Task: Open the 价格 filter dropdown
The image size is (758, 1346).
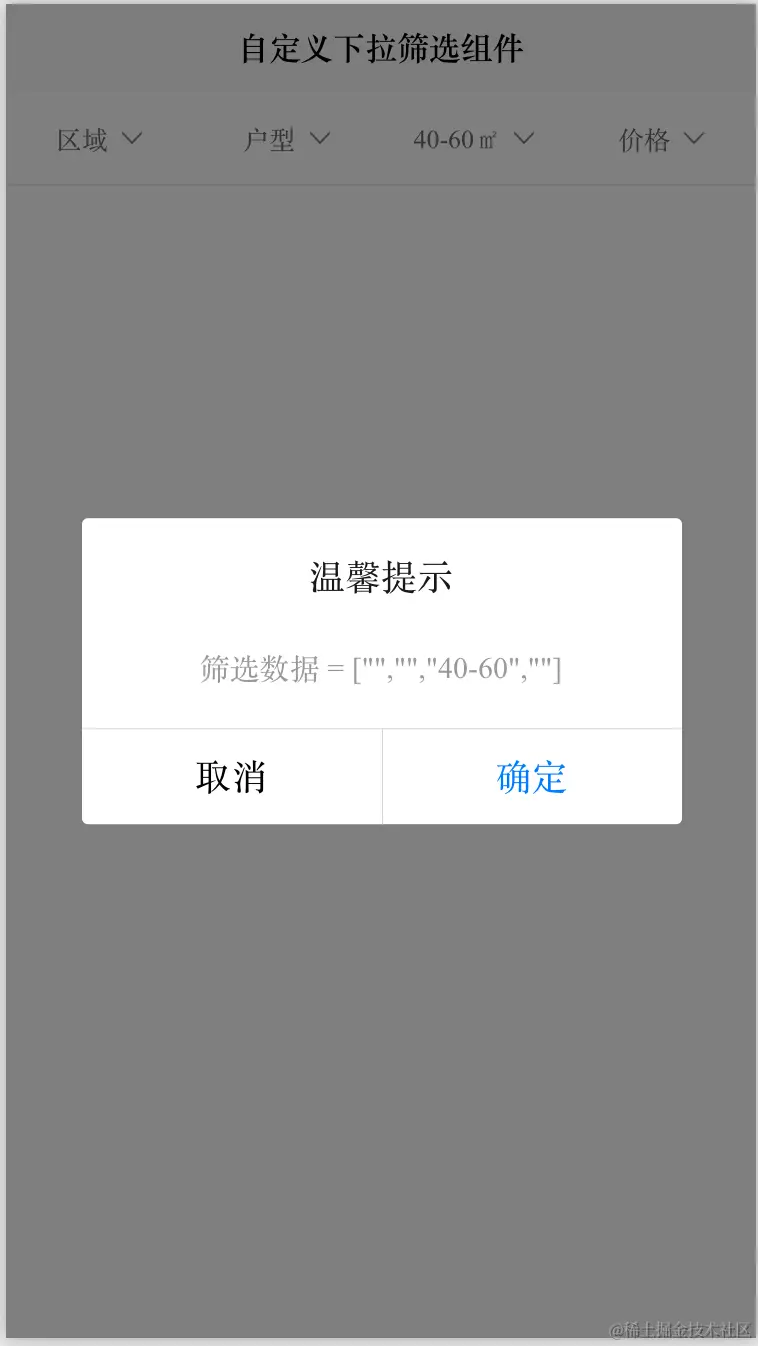Action: (661, 140)
